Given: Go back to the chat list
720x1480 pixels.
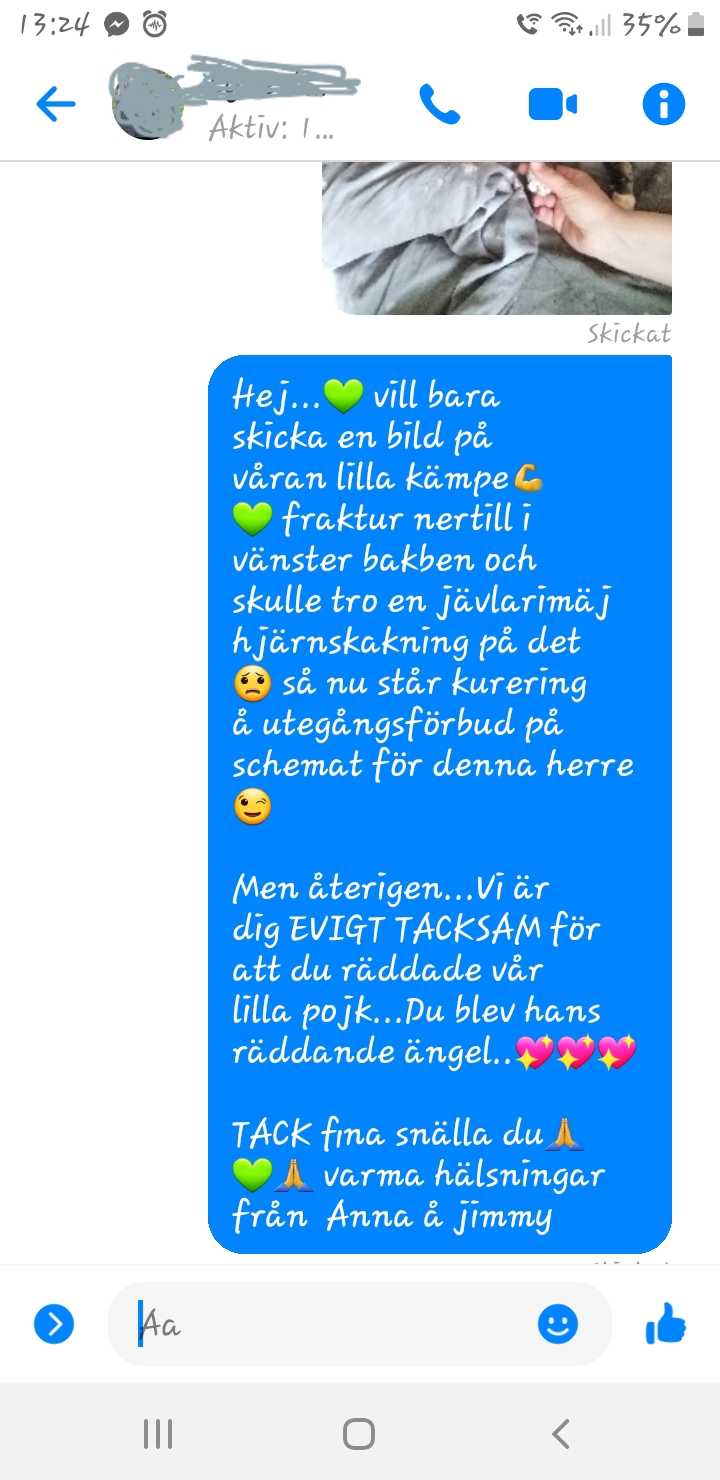Looking at the screenshot, I should [55, 104].
